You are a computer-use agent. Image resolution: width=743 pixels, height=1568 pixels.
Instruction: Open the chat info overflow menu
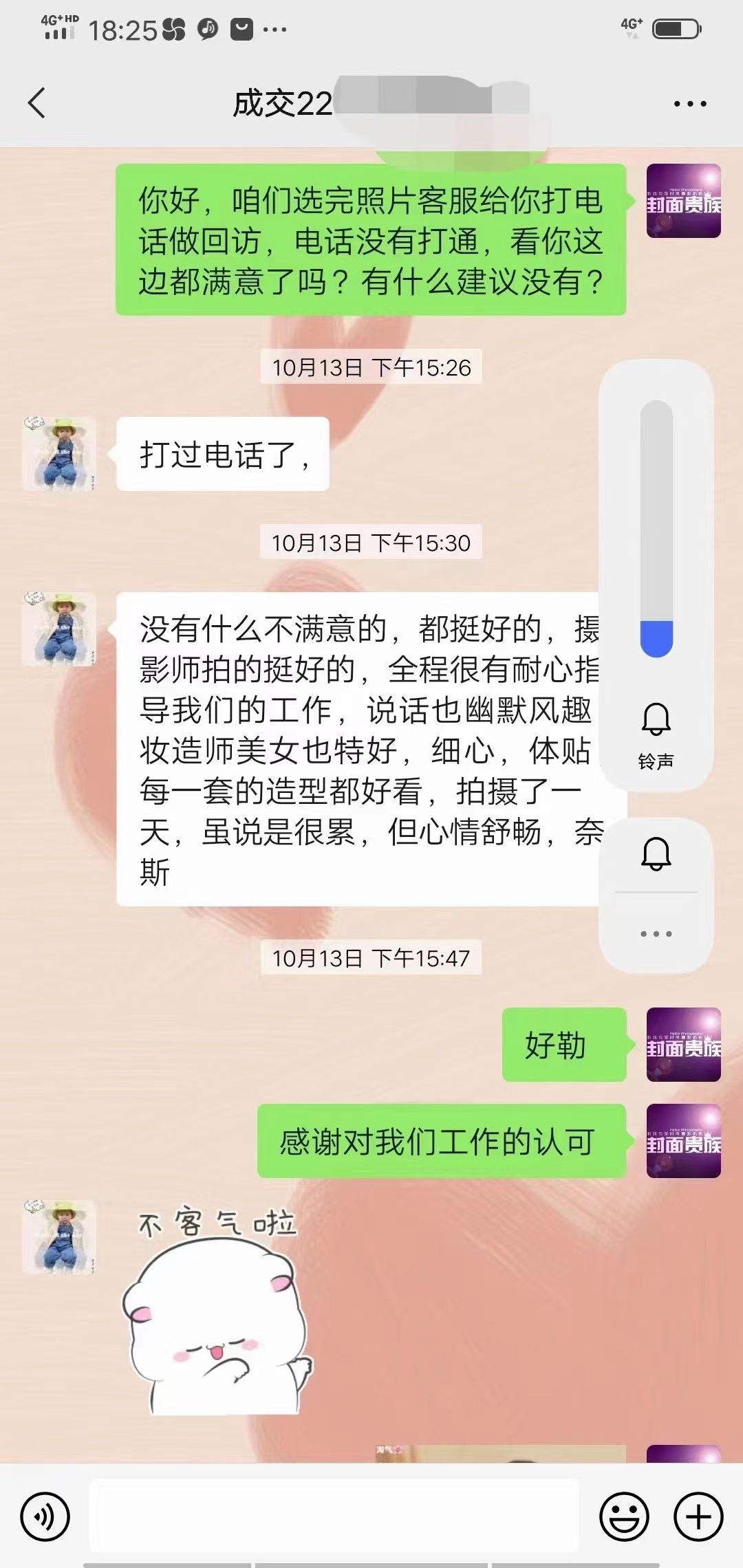click(x=690, y=104)
